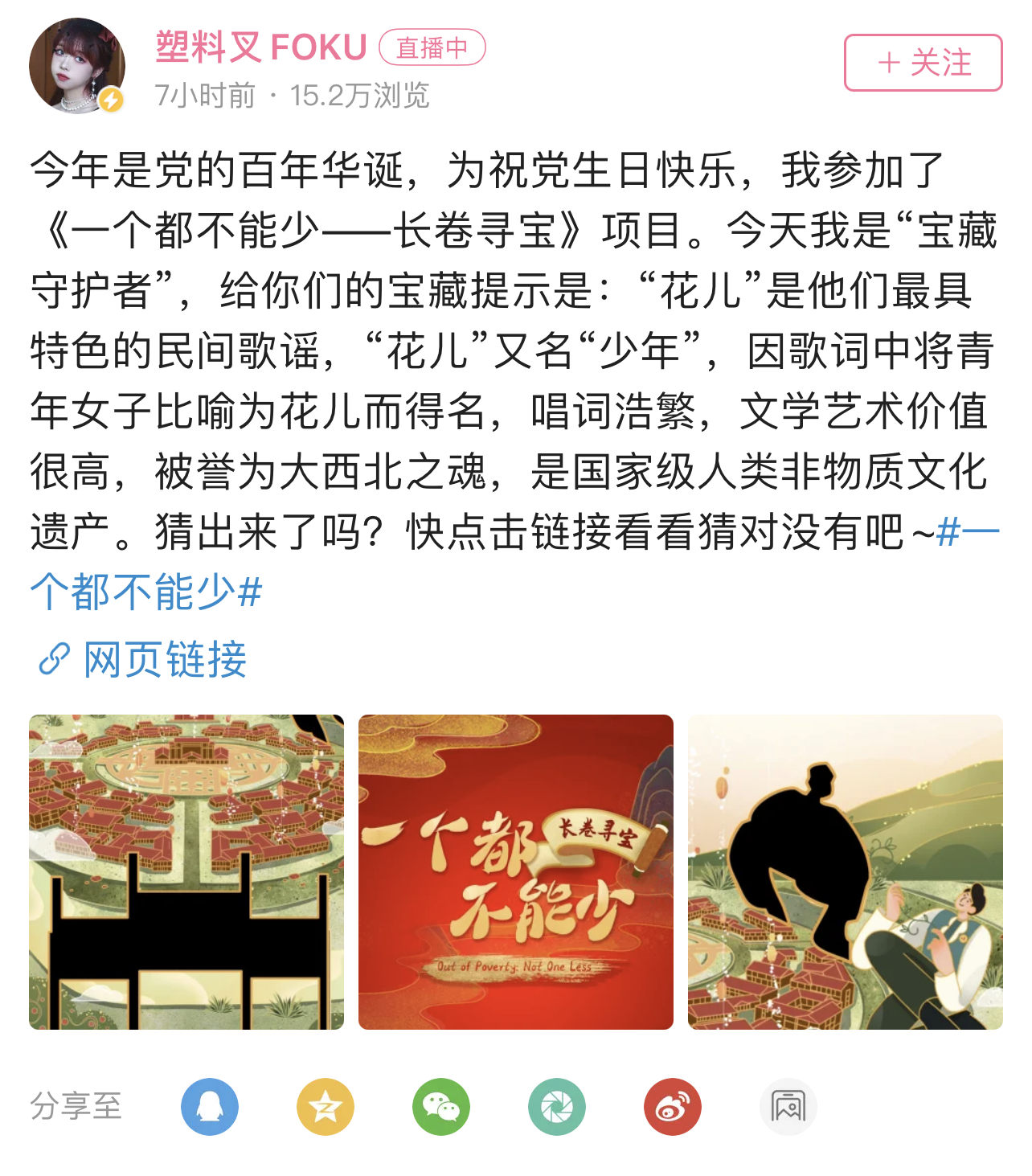
Task: Tap the 直播中 live badge
Action: [432, 47]
